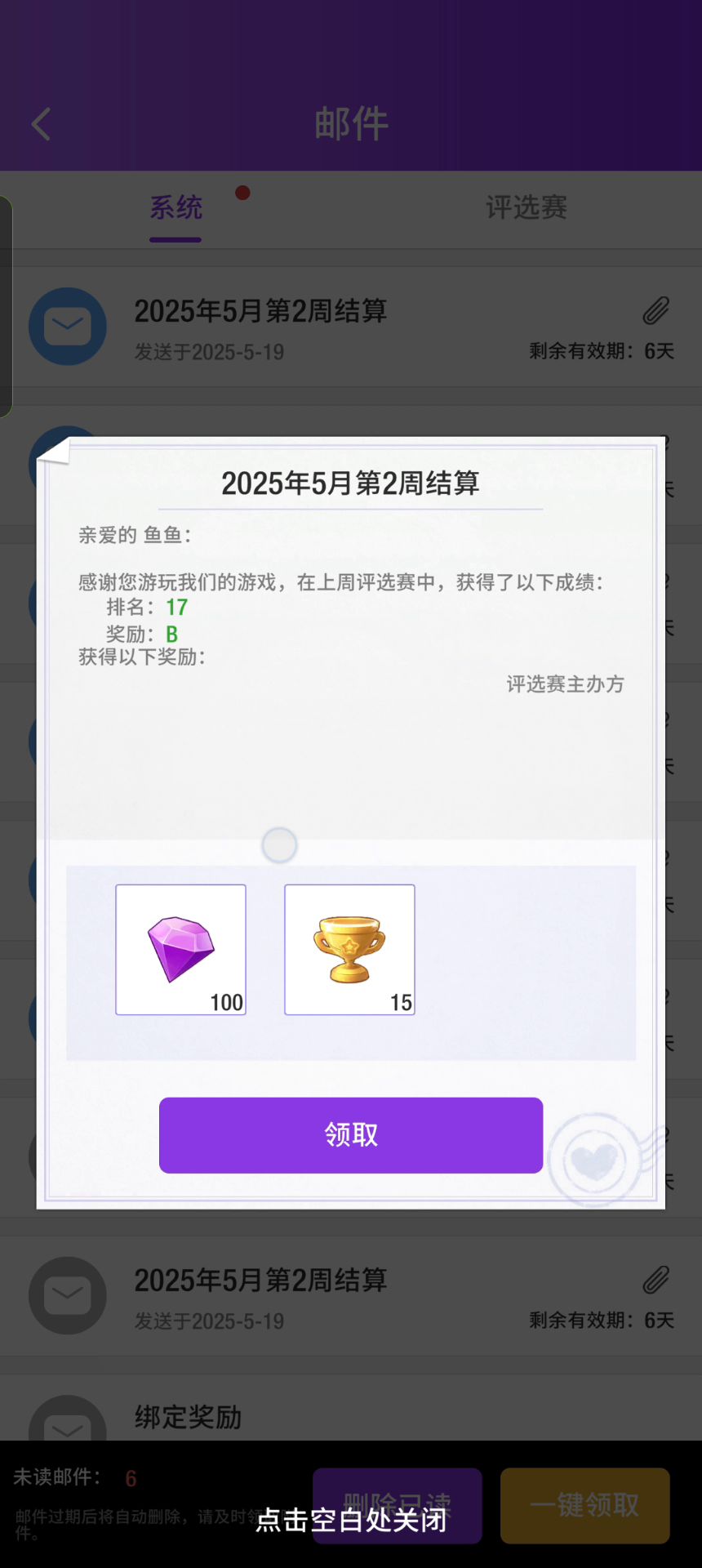Tap the gold trophy reward item
This screenshot has width=702, height=1568.
coord(349,949)
